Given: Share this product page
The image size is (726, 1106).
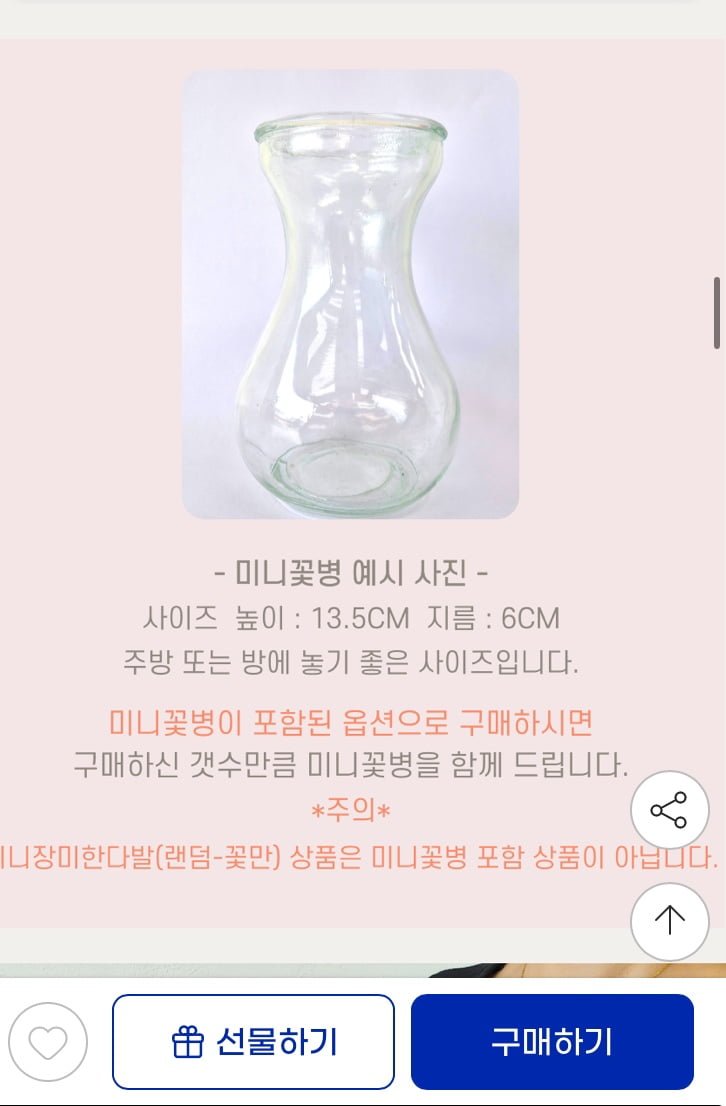Looking at the screenshot, I should pos(669,810).
